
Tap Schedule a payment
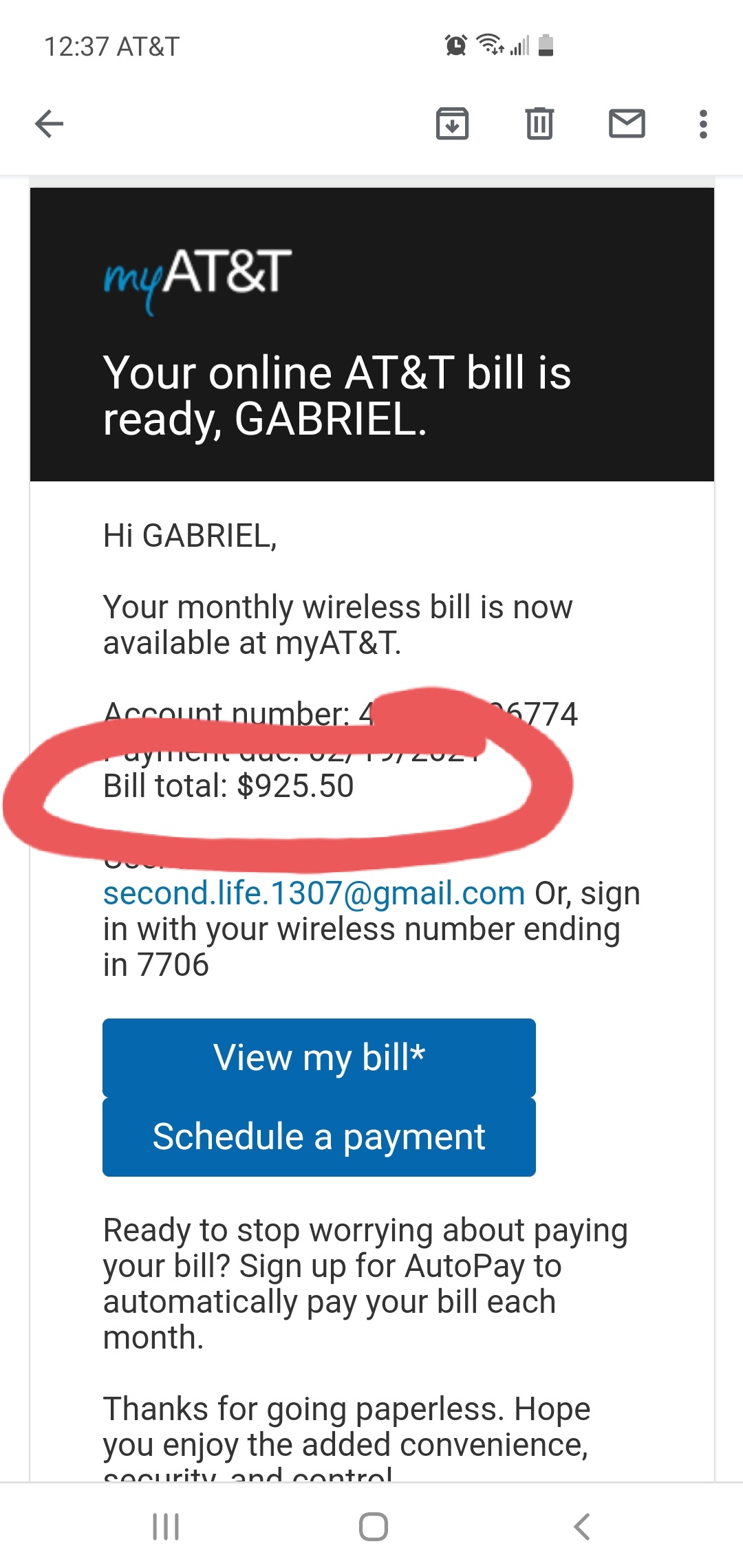point(319,1137)
